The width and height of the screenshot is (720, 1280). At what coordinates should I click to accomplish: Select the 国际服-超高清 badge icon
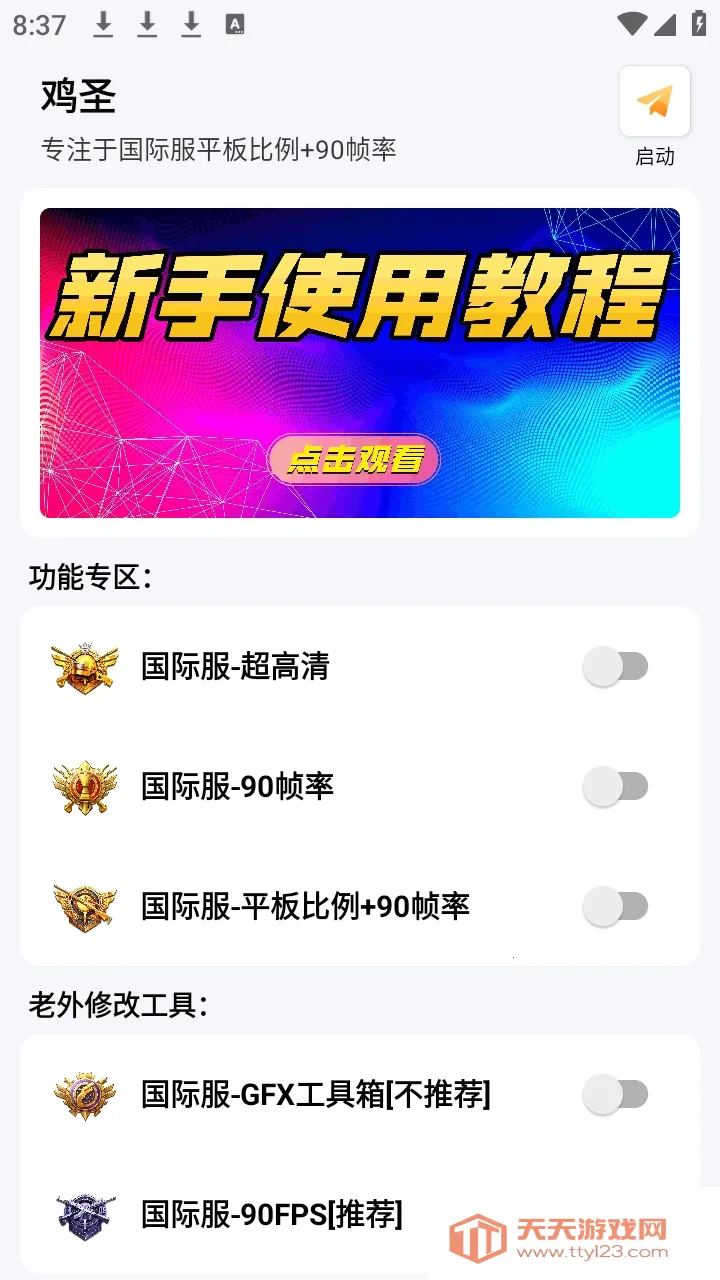point(85,666)
